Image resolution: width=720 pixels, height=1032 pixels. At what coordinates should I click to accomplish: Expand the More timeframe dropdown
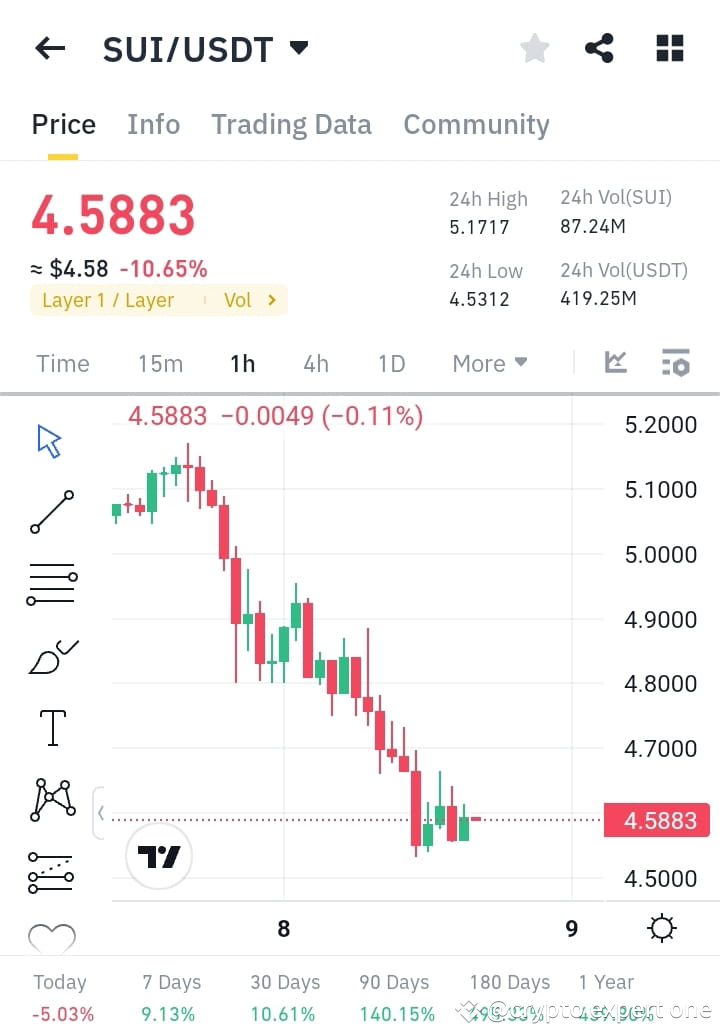489,364
